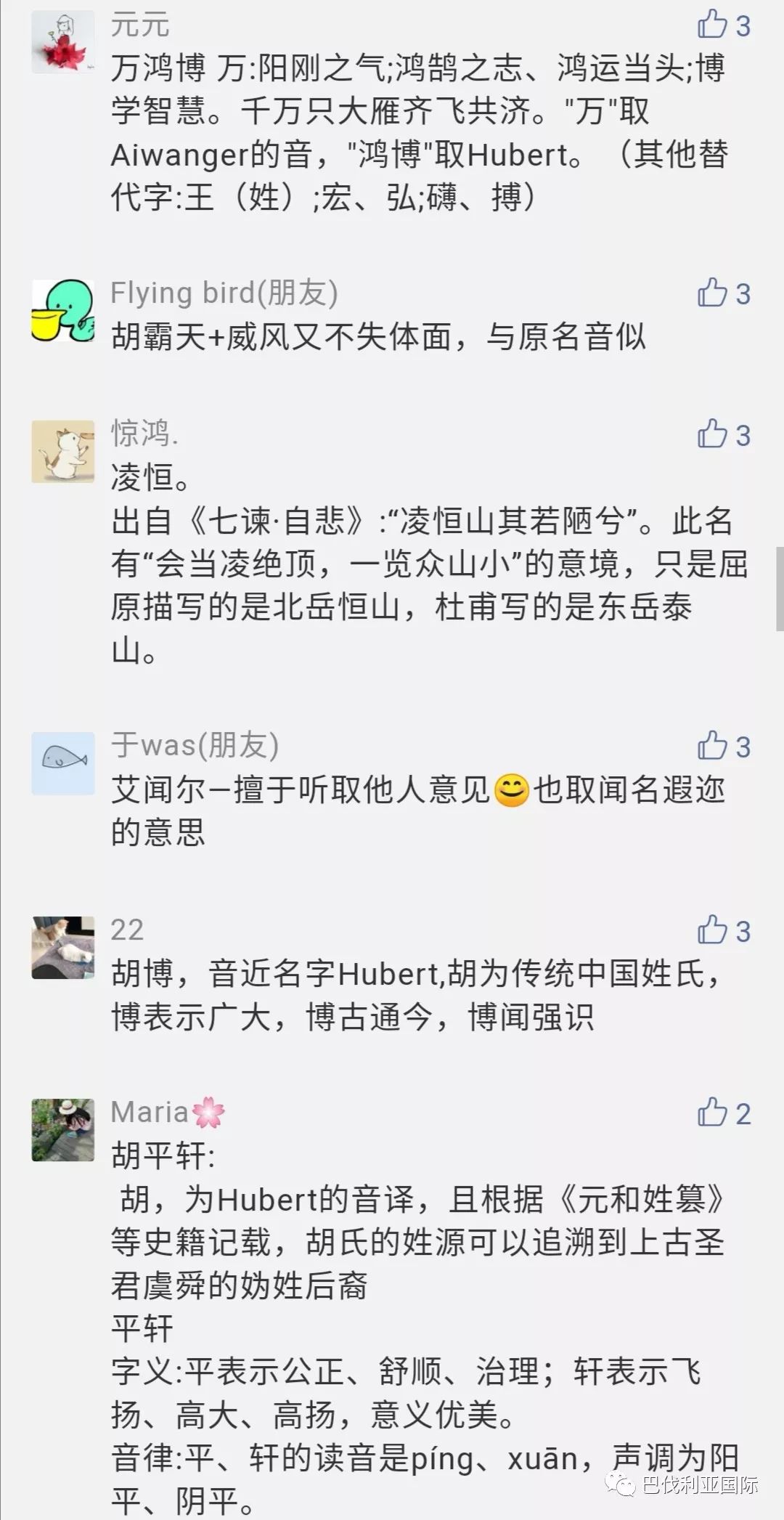Like Flying bird's comment
This screenshot has height=1520, width=784.
pyautogui.click(x=713, y=293)
